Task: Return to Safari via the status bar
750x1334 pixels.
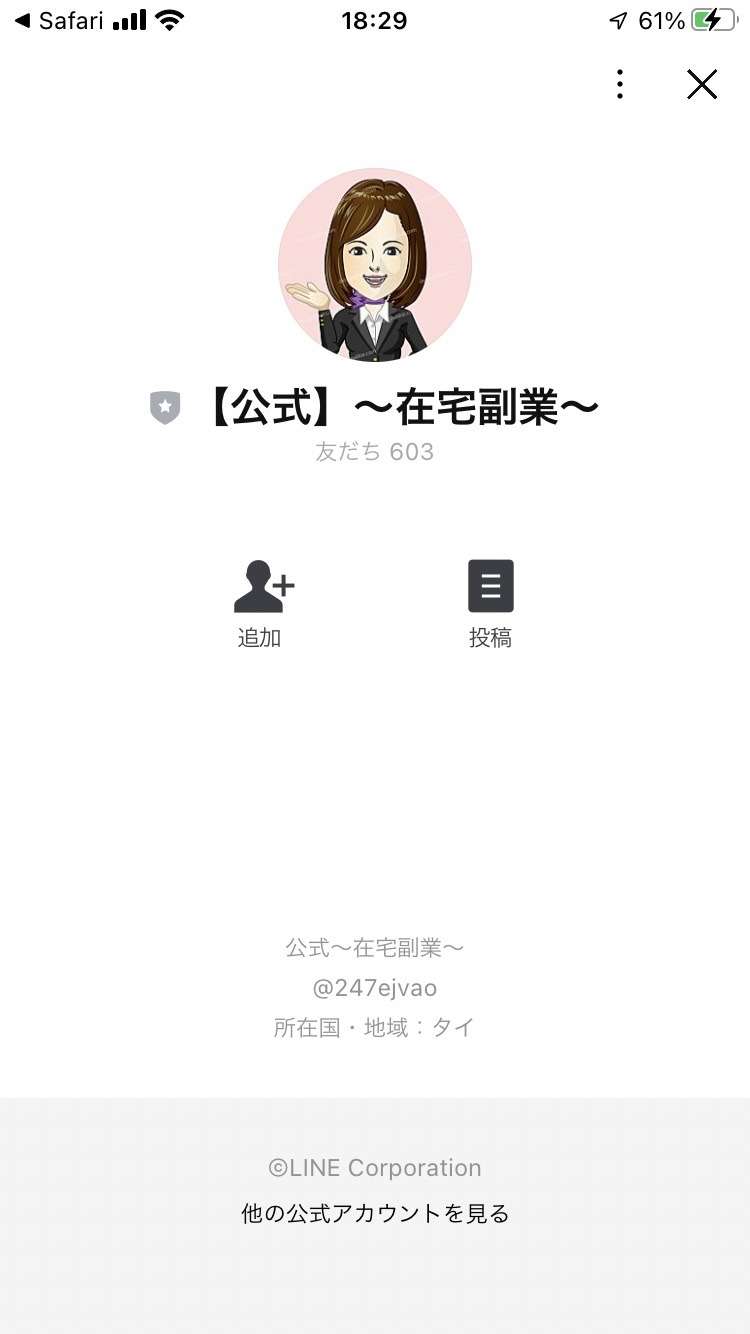Action: tap(55, 20)
